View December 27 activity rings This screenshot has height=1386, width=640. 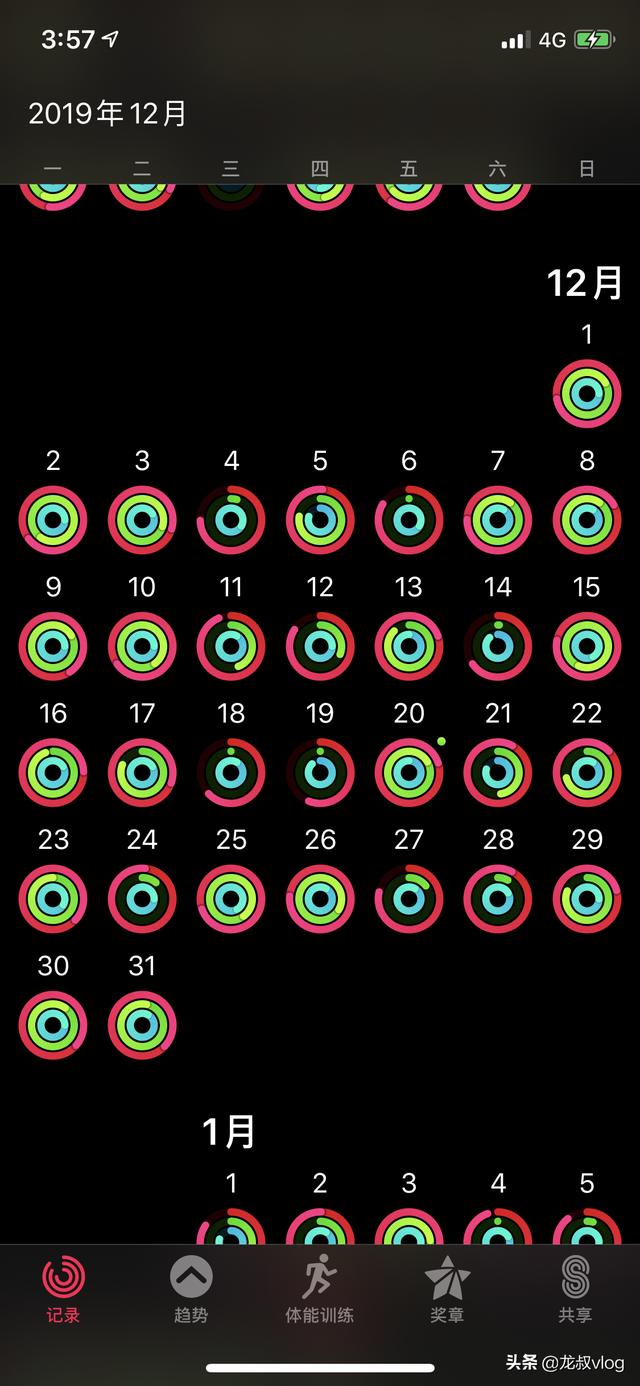[x=409, y=899]
